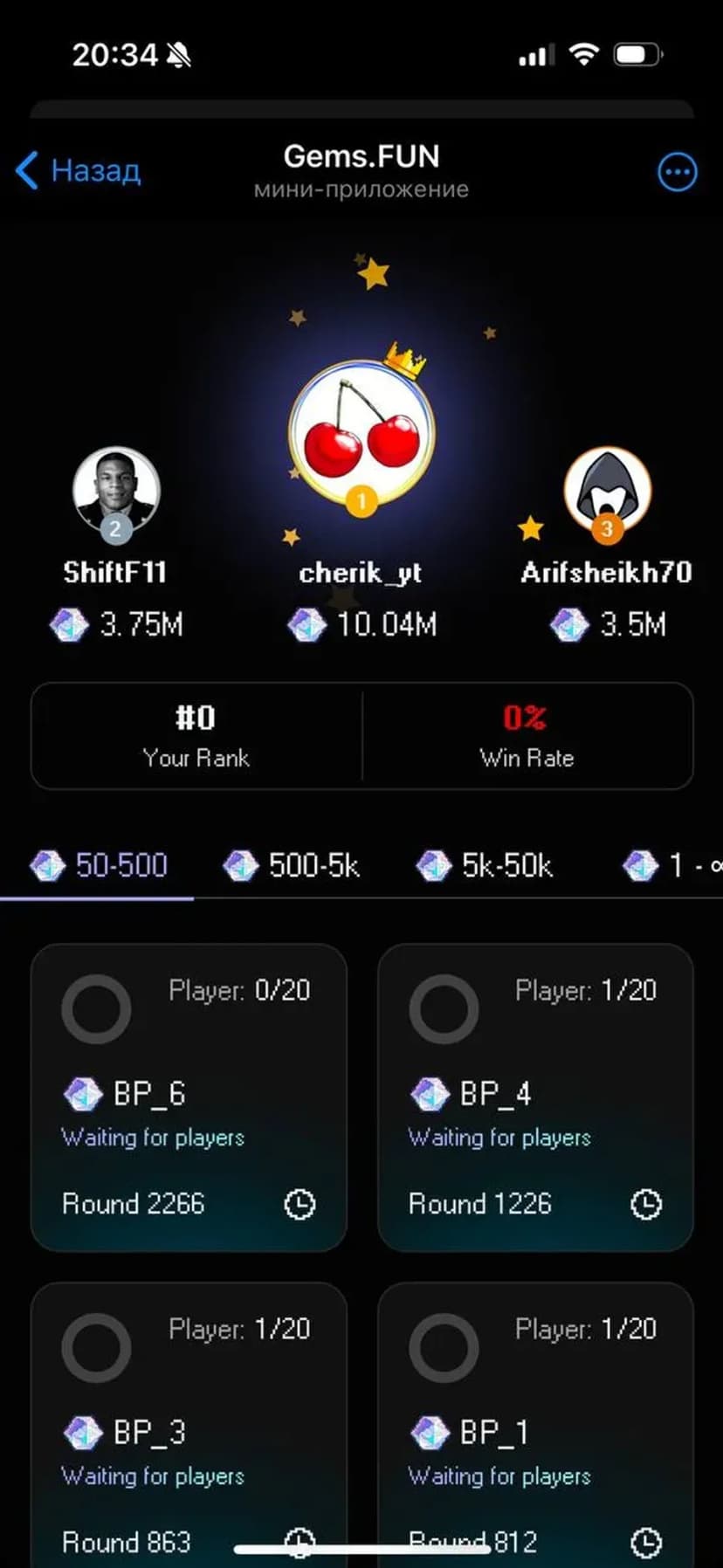Open the three-dot options menu
The width and height of the screenshot is (723, 1568).
677,172
